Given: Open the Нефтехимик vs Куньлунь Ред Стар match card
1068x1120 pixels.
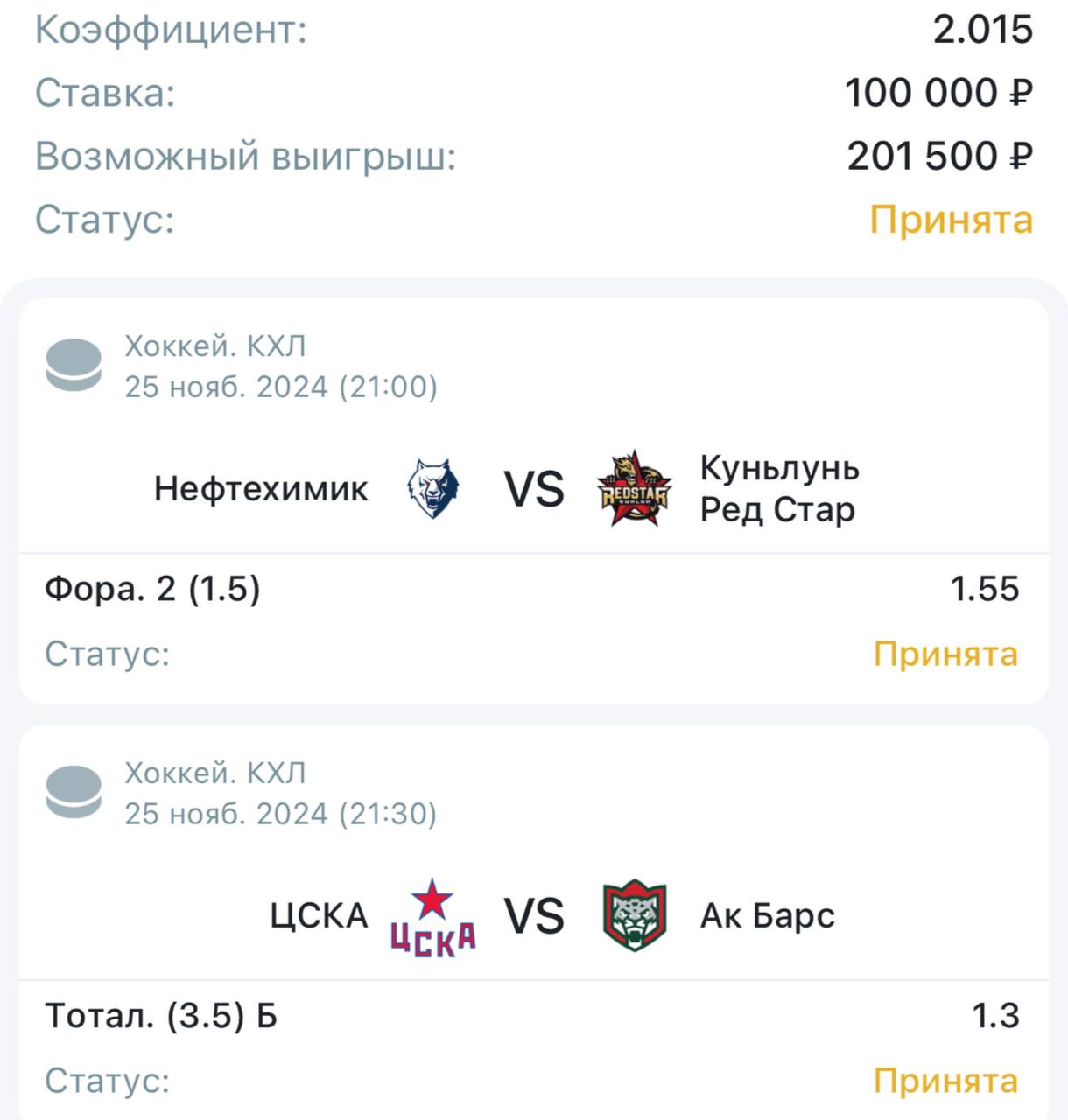Looking at the screenshot, I should 534,501.
